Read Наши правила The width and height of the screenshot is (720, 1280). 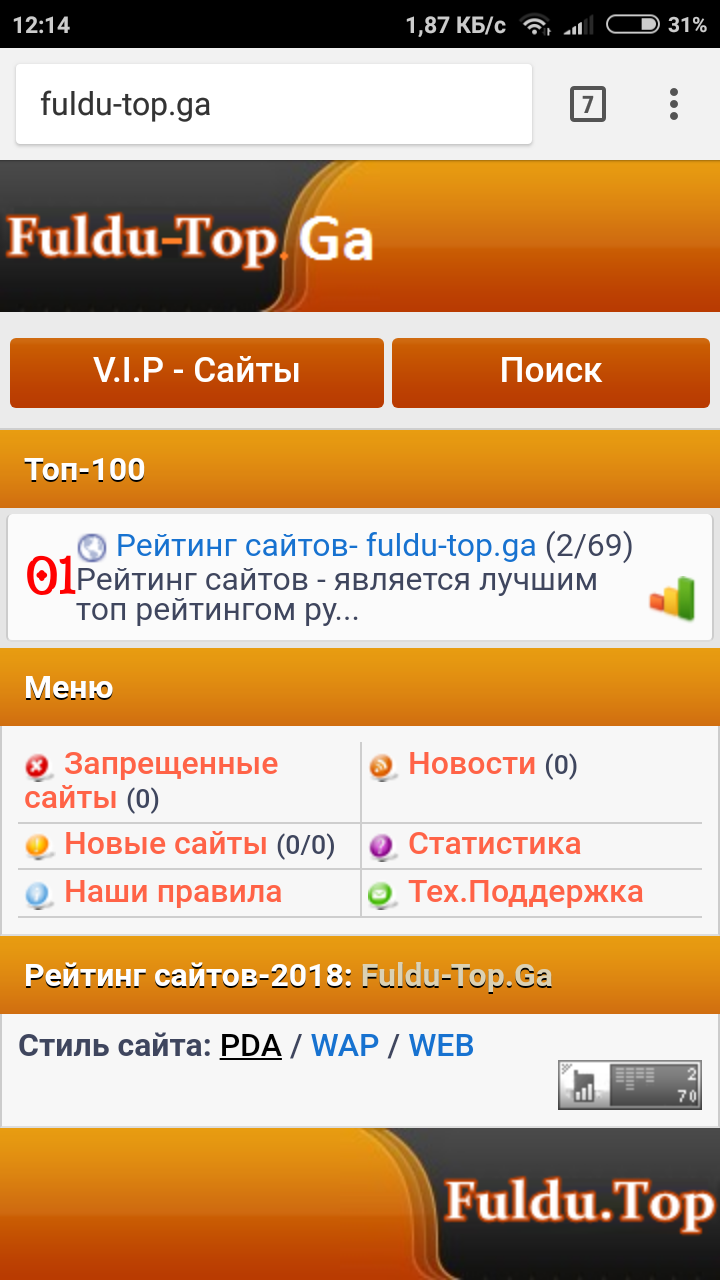coord(173,892)
